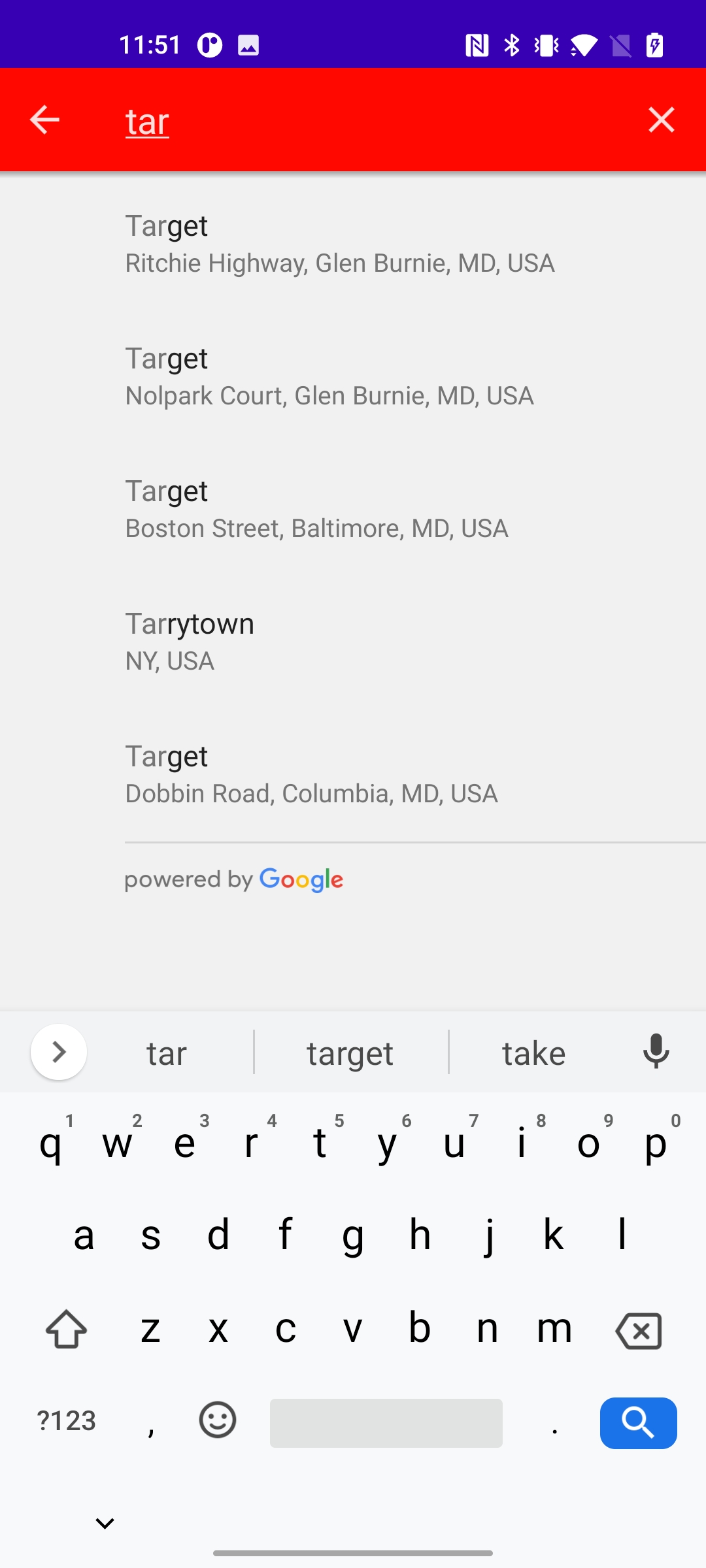Open the emoji keyboard

click(218, 1420)
